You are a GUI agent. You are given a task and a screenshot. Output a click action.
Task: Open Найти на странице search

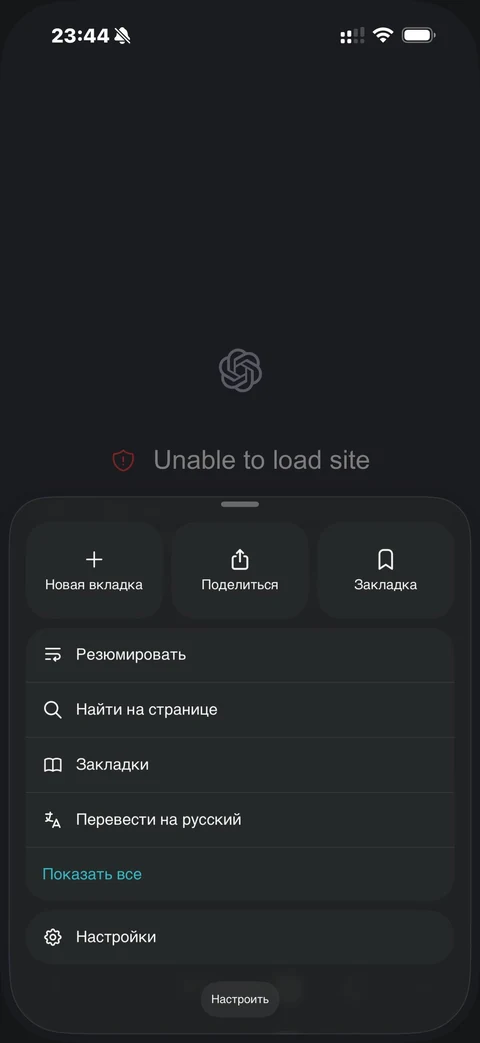click(240, 710)
